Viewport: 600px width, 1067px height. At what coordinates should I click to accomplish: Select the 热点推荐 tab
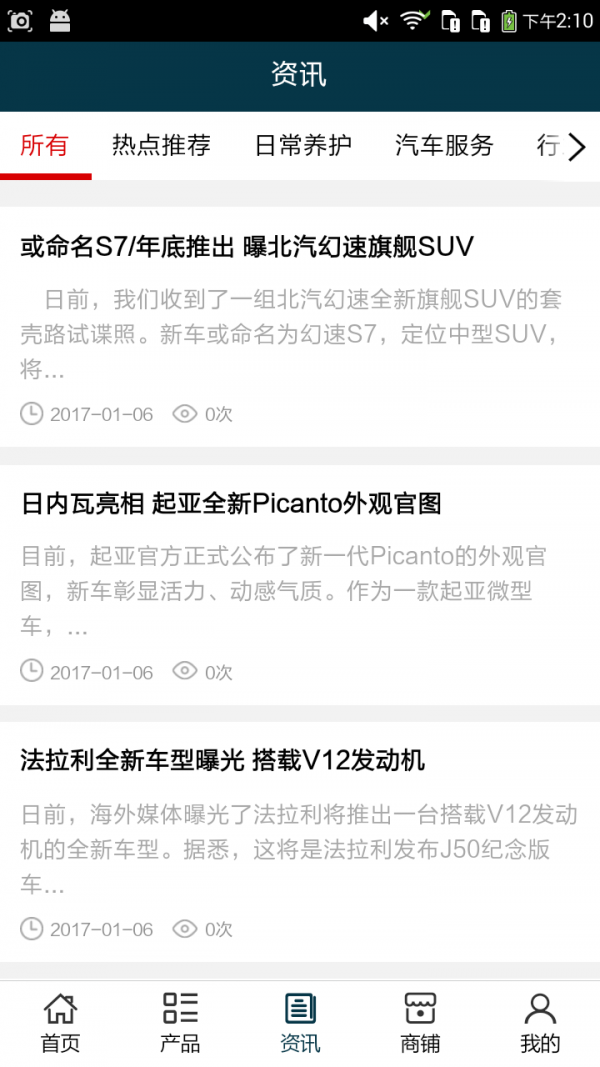click(161, 146)
